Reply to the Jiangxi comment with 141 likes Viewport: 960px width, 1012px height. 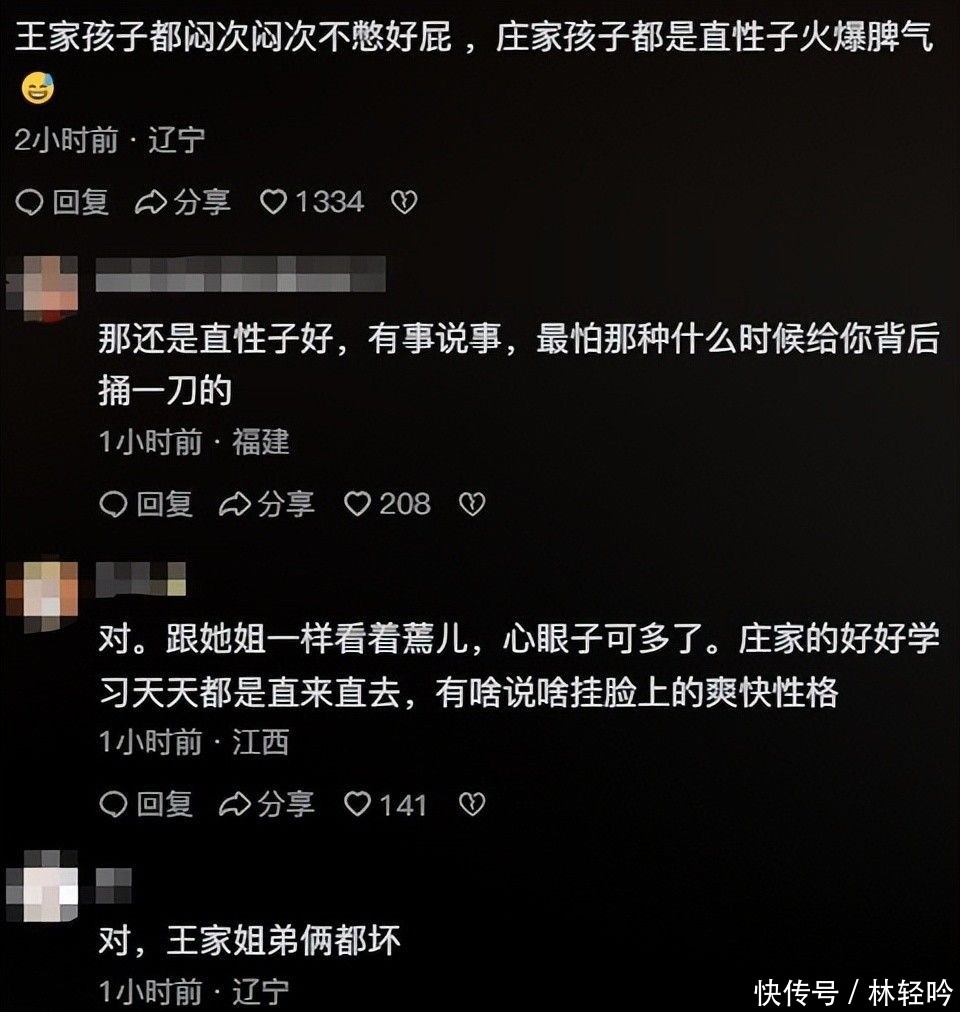tap(147, 803)
